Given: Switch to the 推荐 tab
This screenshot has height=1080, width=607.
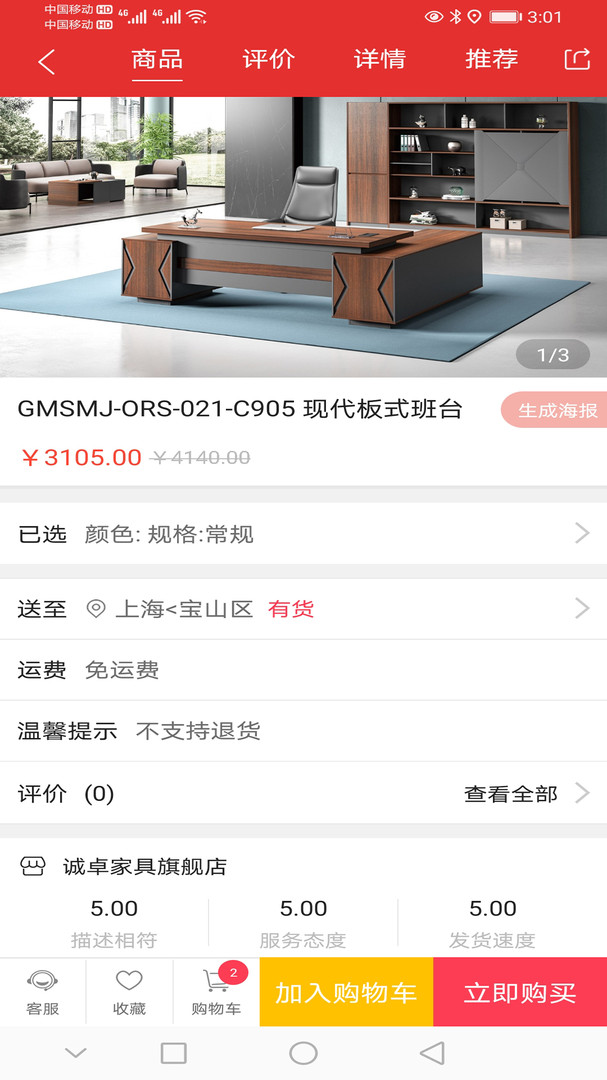Looking at the screenshot, I should point(491,60).
